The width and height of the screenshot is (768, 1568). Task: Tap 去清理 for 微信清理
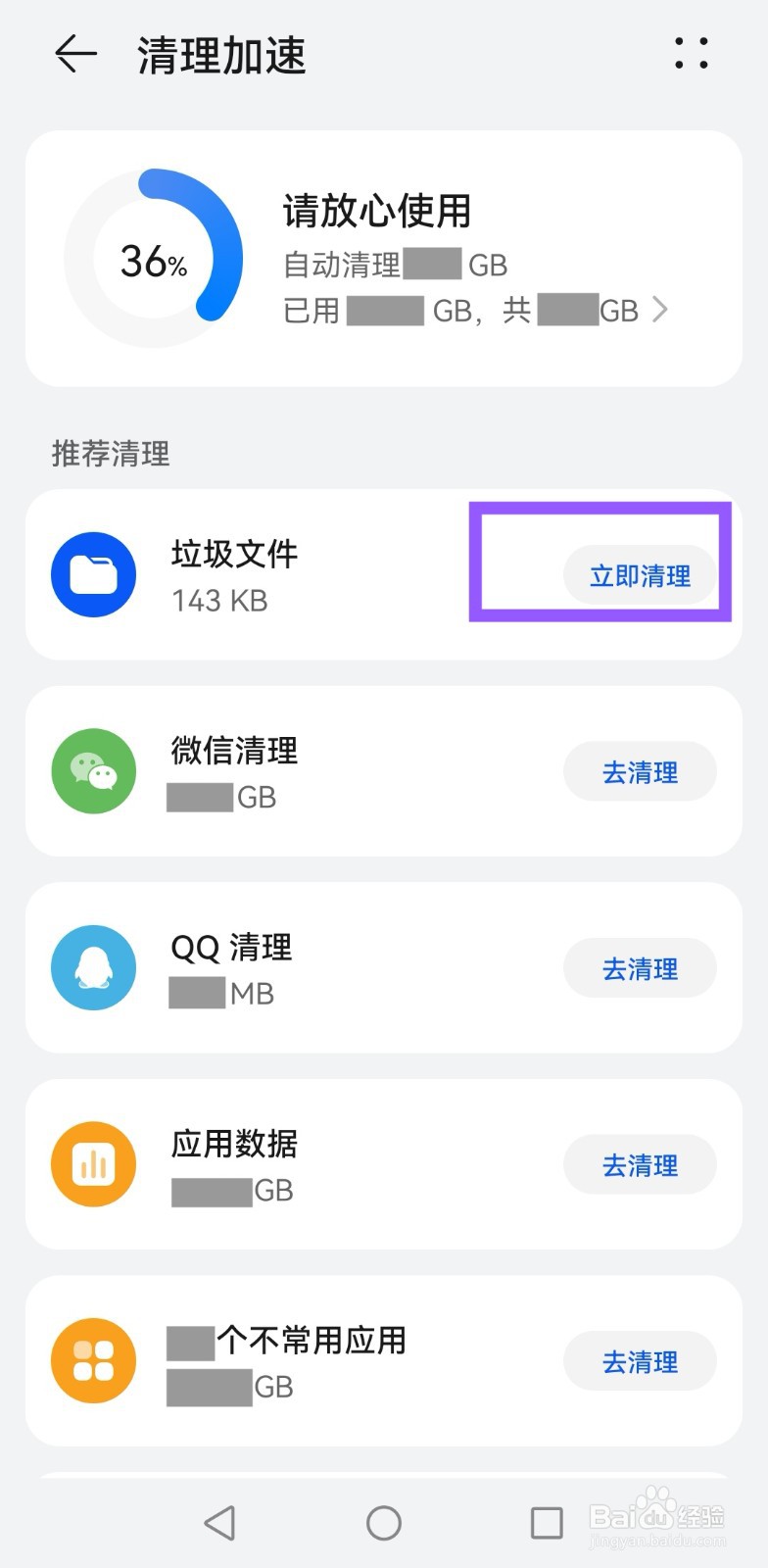pos(640,772)
